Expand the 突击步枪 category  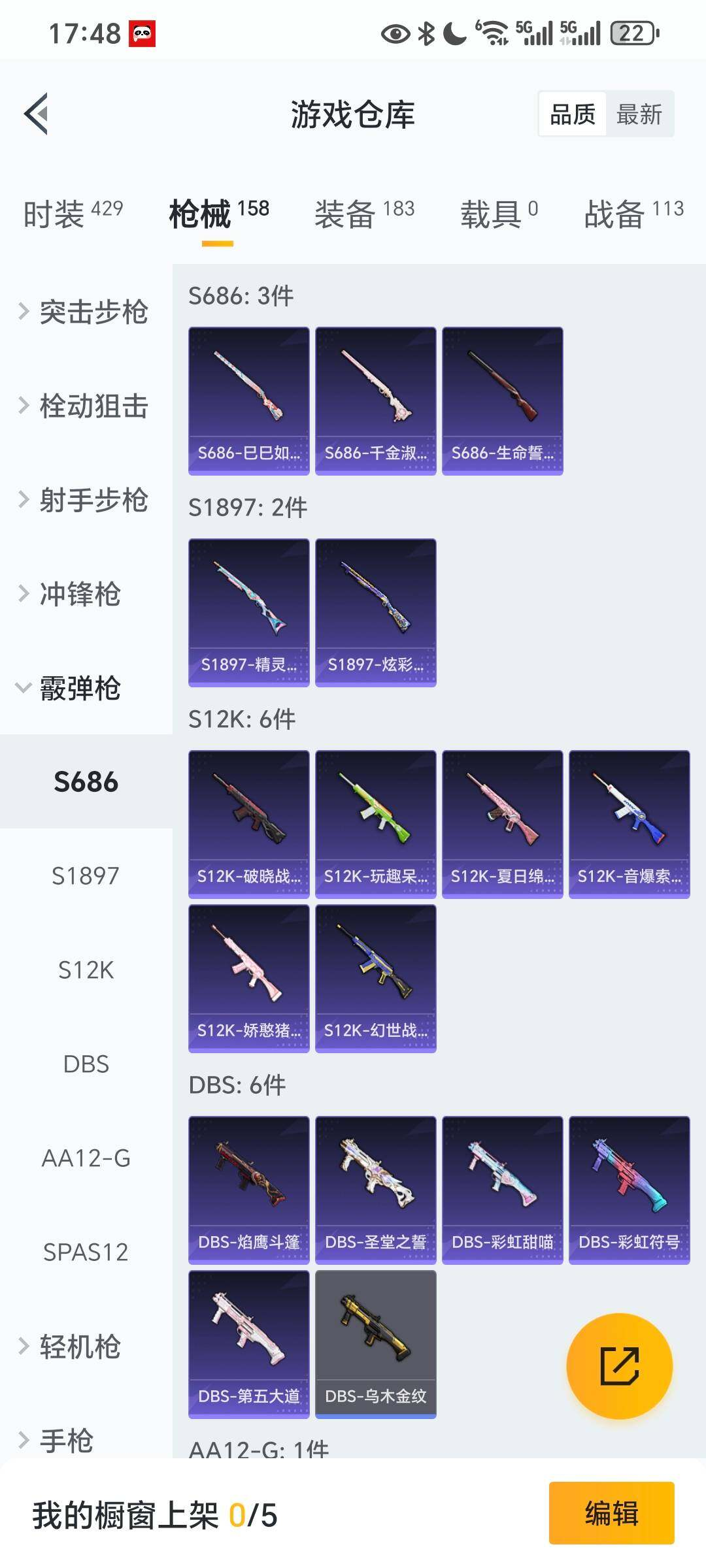(x=85, y=312)
